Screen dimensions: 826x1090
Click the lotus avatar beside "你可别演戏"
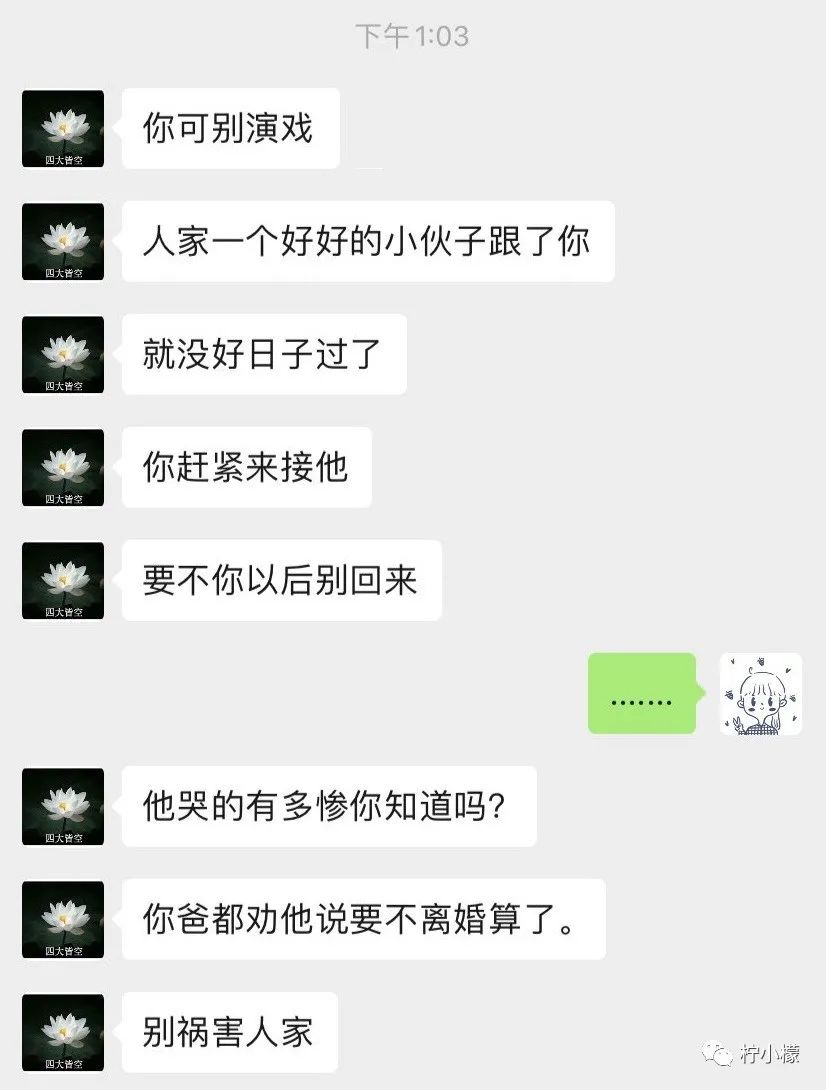pos(62,127)
